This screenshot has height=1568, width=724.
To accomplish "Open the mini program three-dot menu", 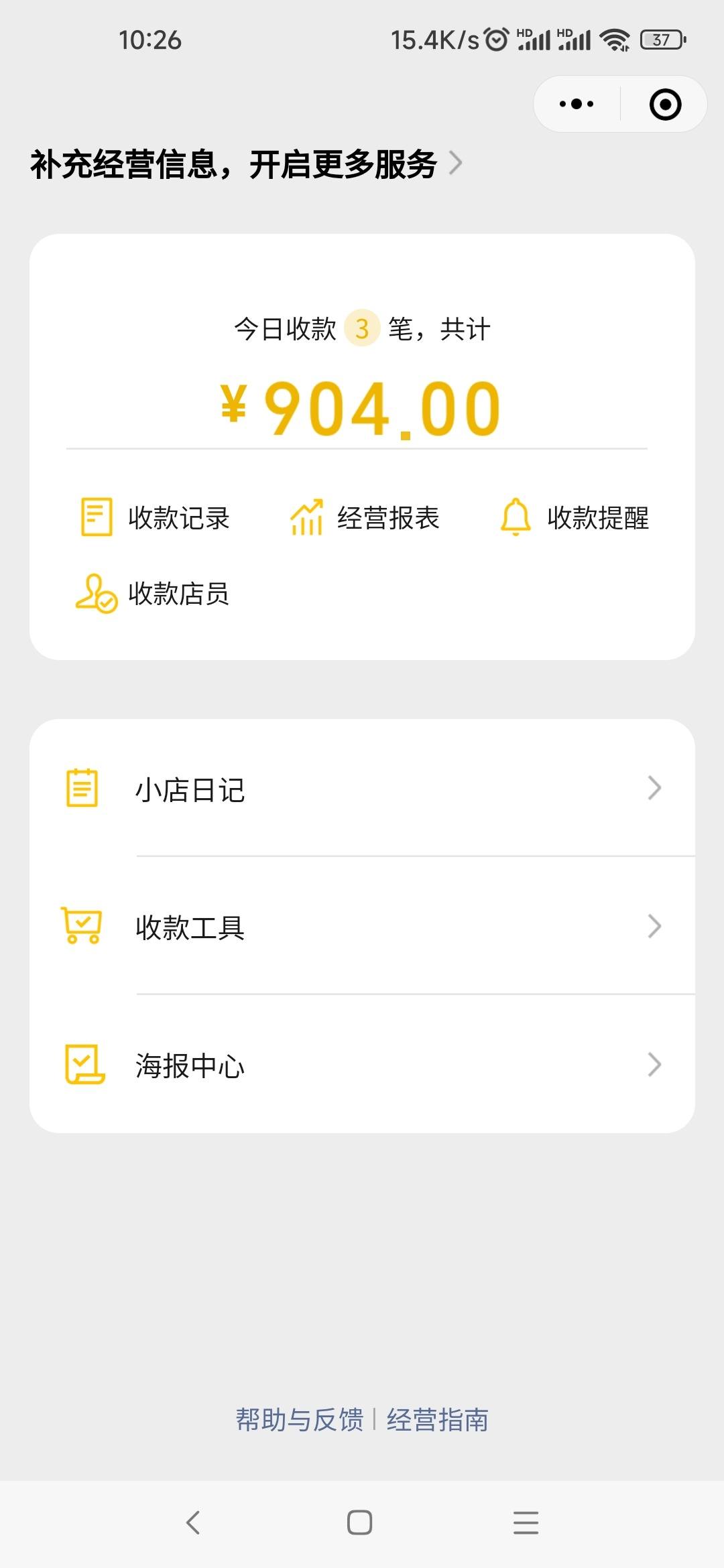I will coord(577,104).
